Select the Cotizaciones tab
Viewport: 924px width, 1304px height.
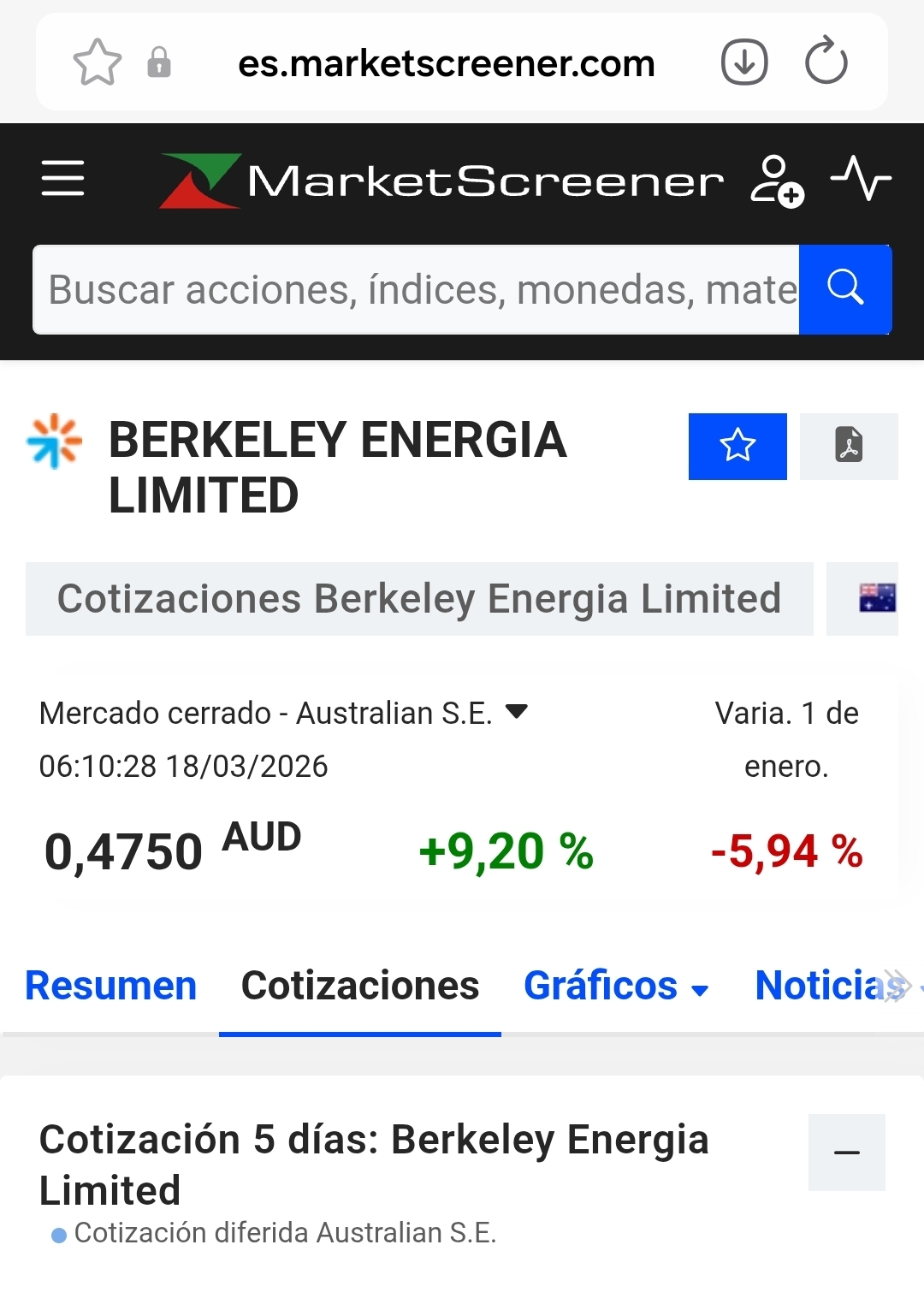pos(360,986)
